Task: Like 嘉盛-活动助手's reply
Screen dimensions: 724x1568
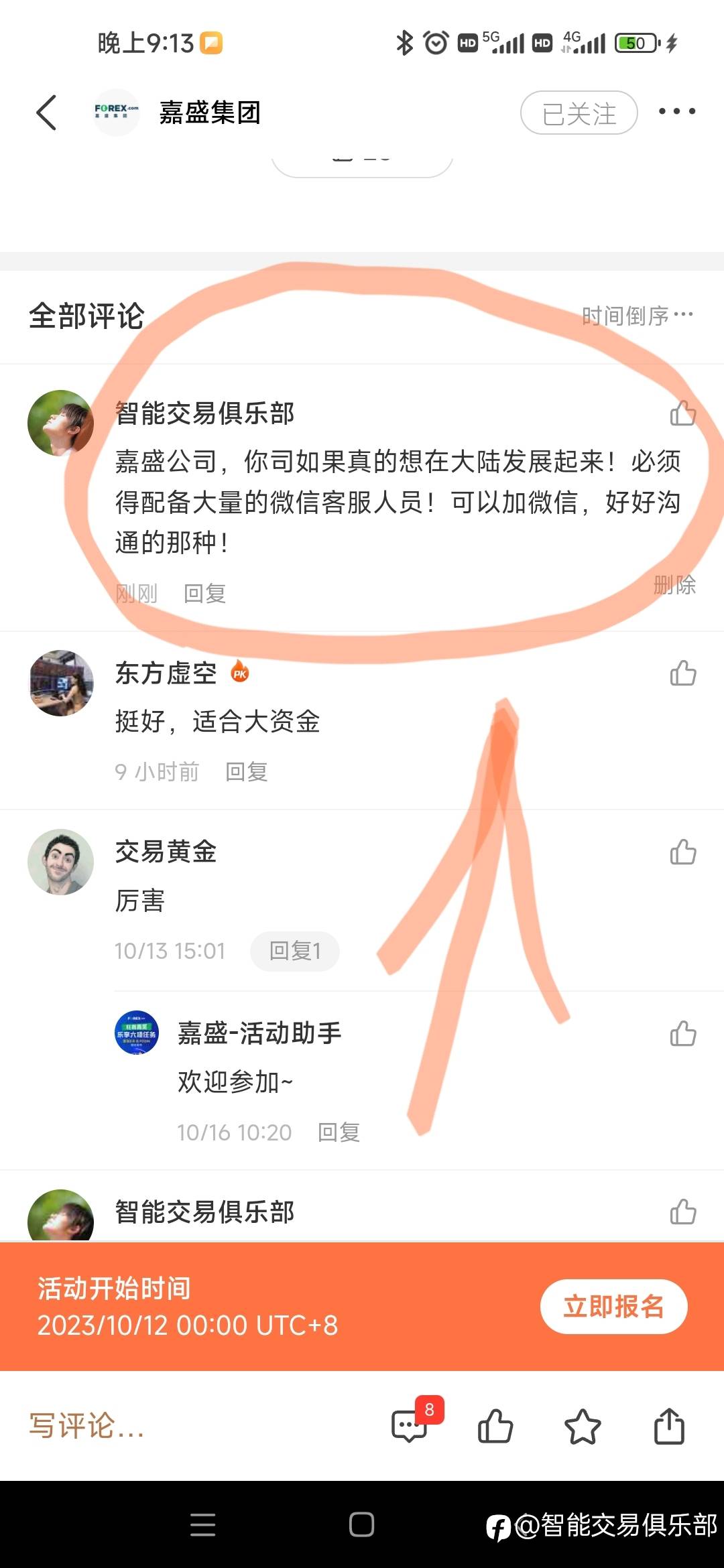Action: 682,1034
